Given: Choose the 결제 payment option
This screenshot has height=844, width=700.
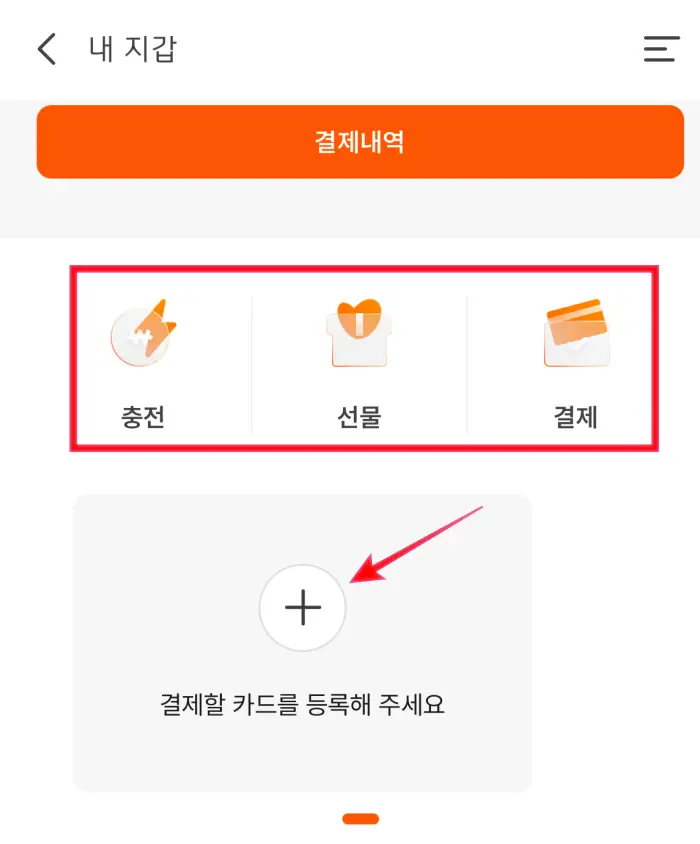Looking at the screenshot, I should 576,360.
